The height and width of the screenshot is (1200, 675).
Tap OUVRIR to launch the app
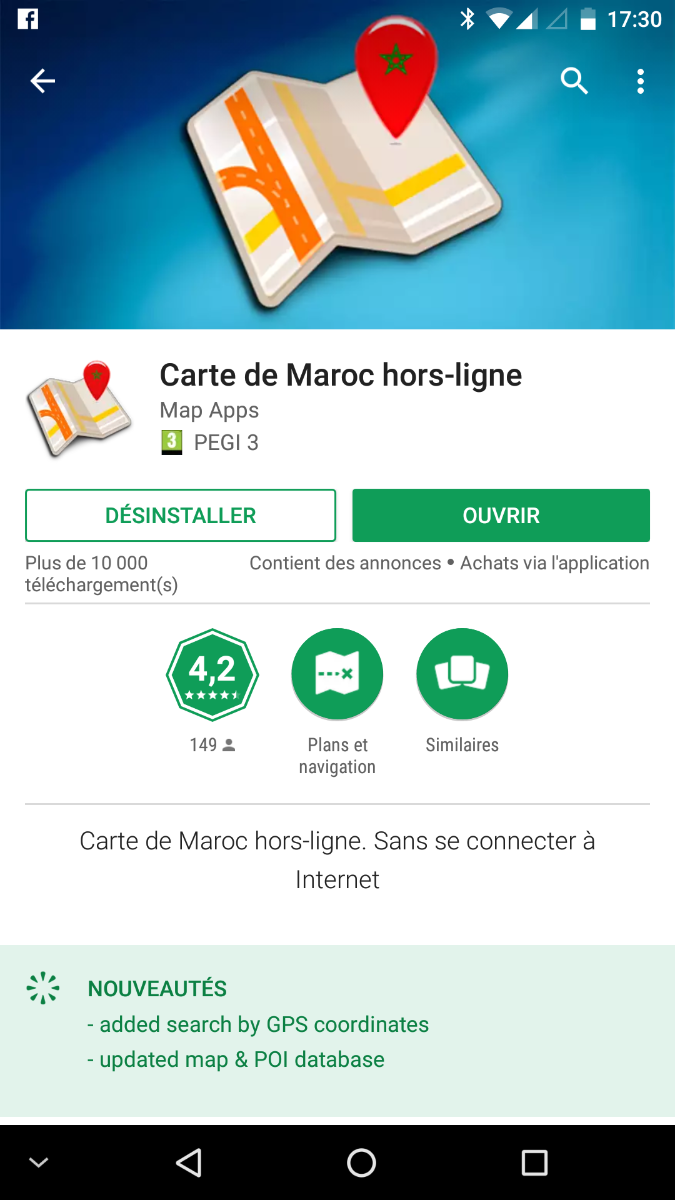pos(501,515)
